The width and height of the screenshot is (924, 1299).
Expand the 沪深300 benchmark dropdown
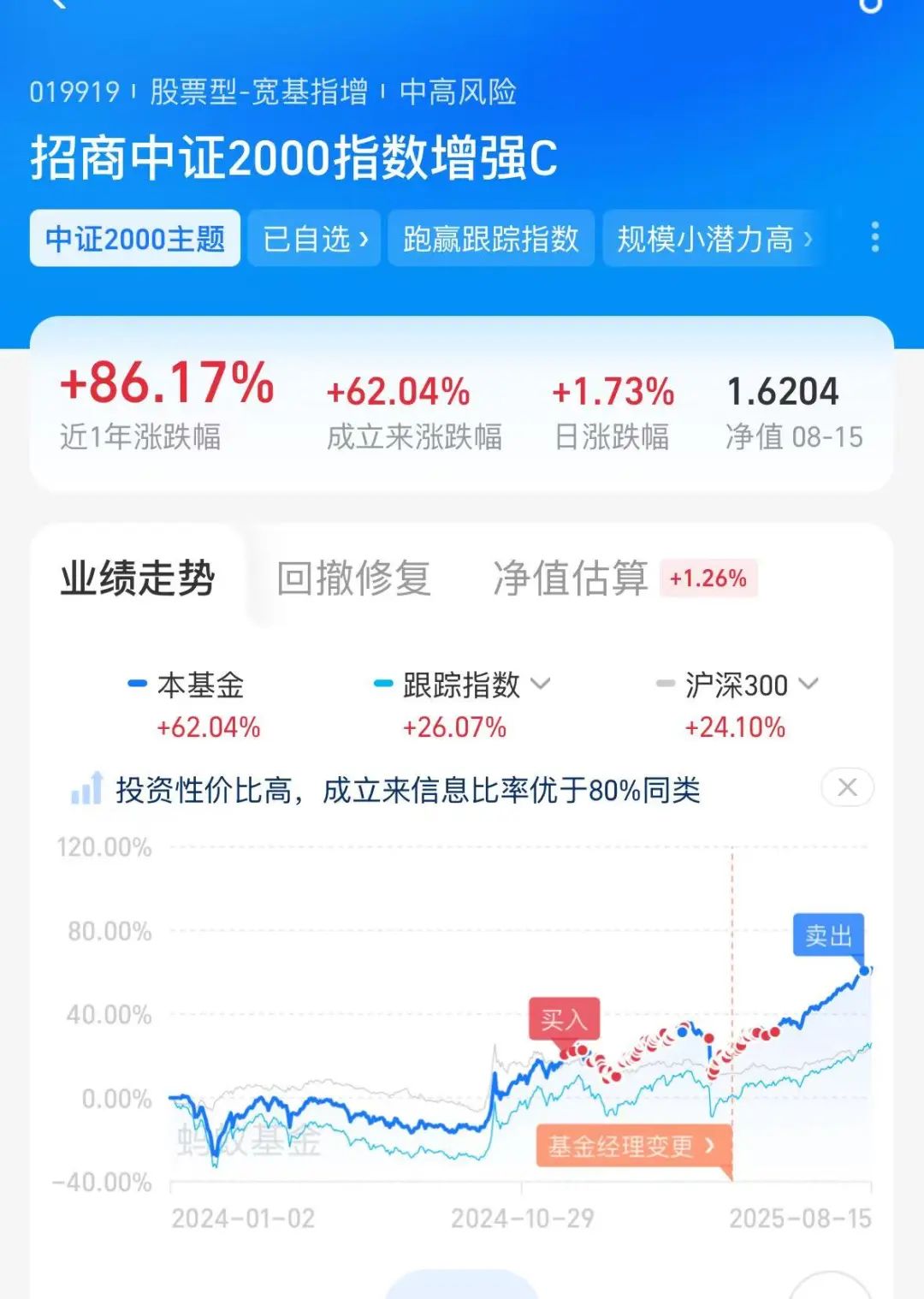(808, 684)
